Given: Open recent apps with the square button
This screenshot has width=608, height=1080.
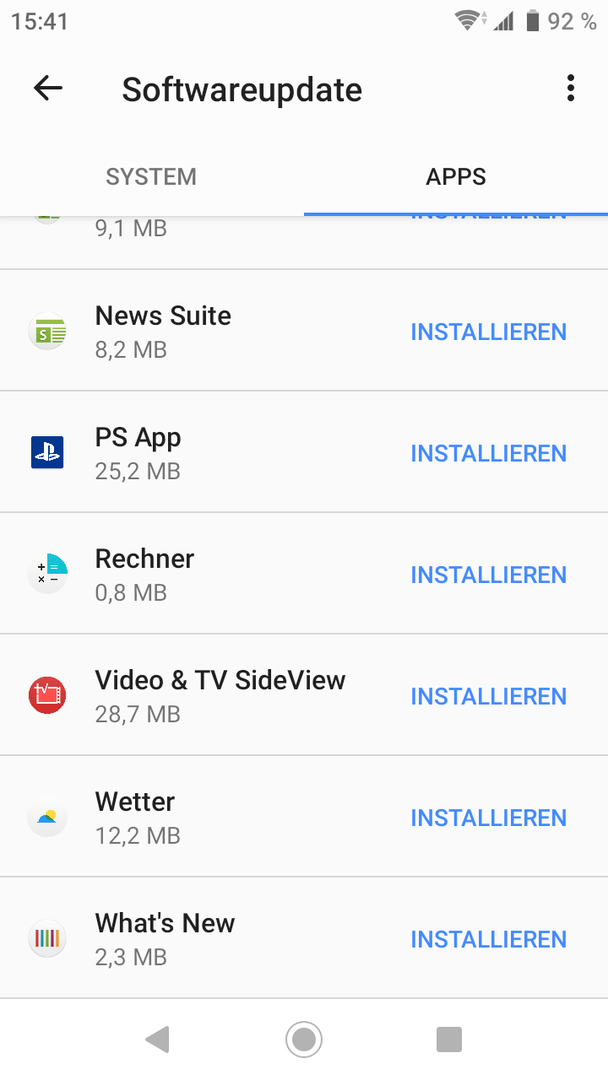Looking at the screenshot, I should [x=449, y=1039].
